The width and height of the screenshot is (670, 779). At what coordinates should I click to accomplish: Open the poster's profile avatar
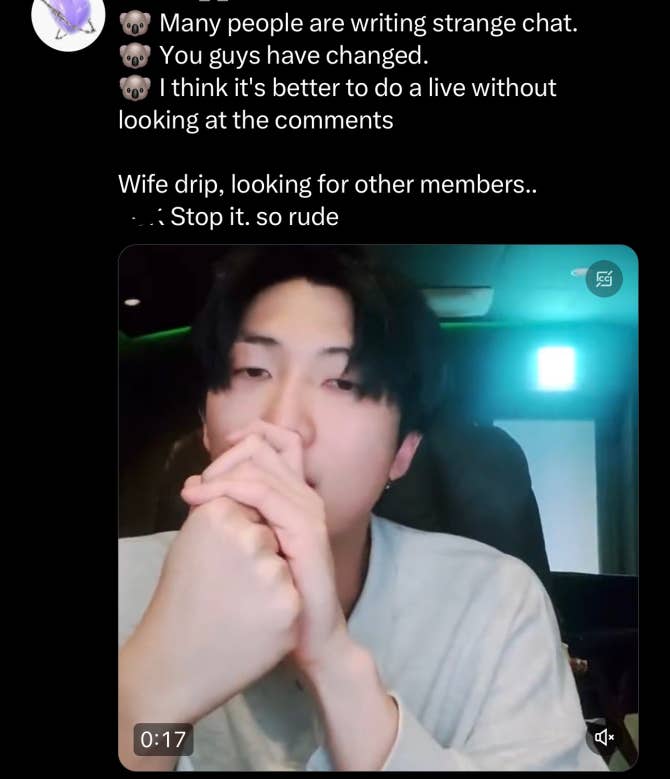tap(67, 20)
